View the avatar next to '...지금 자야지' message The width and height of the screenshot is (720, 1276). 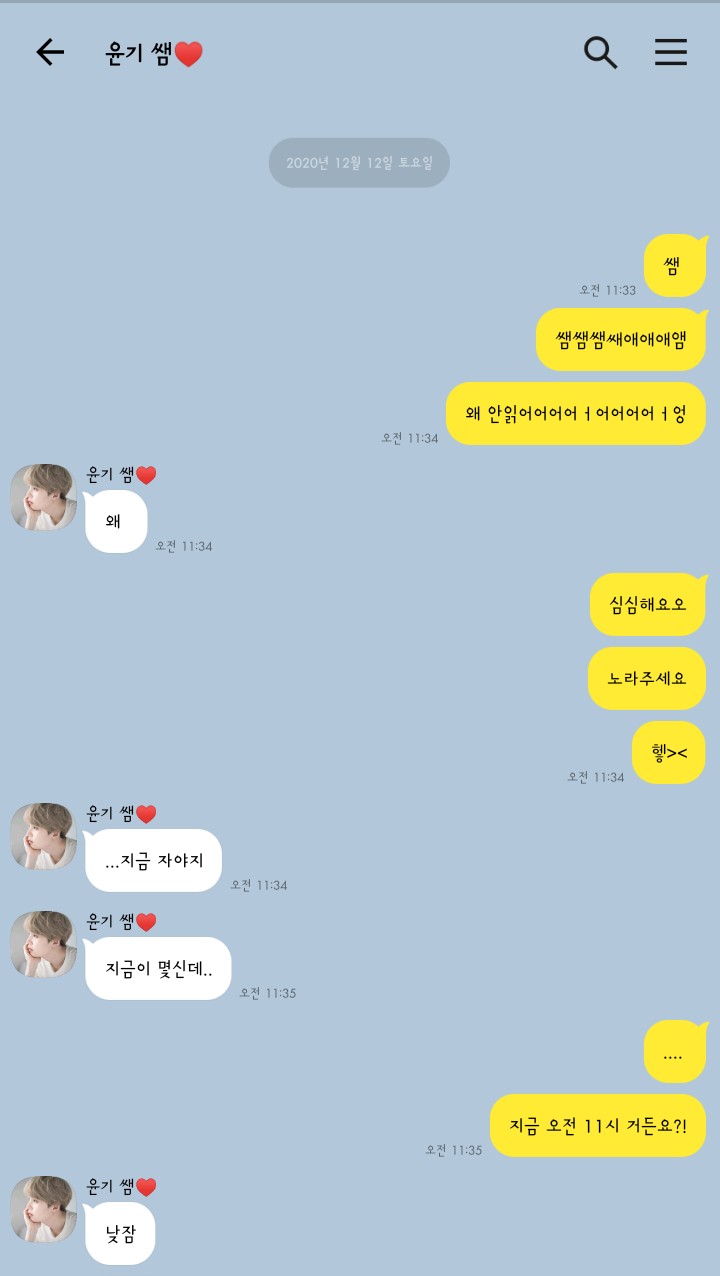43,836
